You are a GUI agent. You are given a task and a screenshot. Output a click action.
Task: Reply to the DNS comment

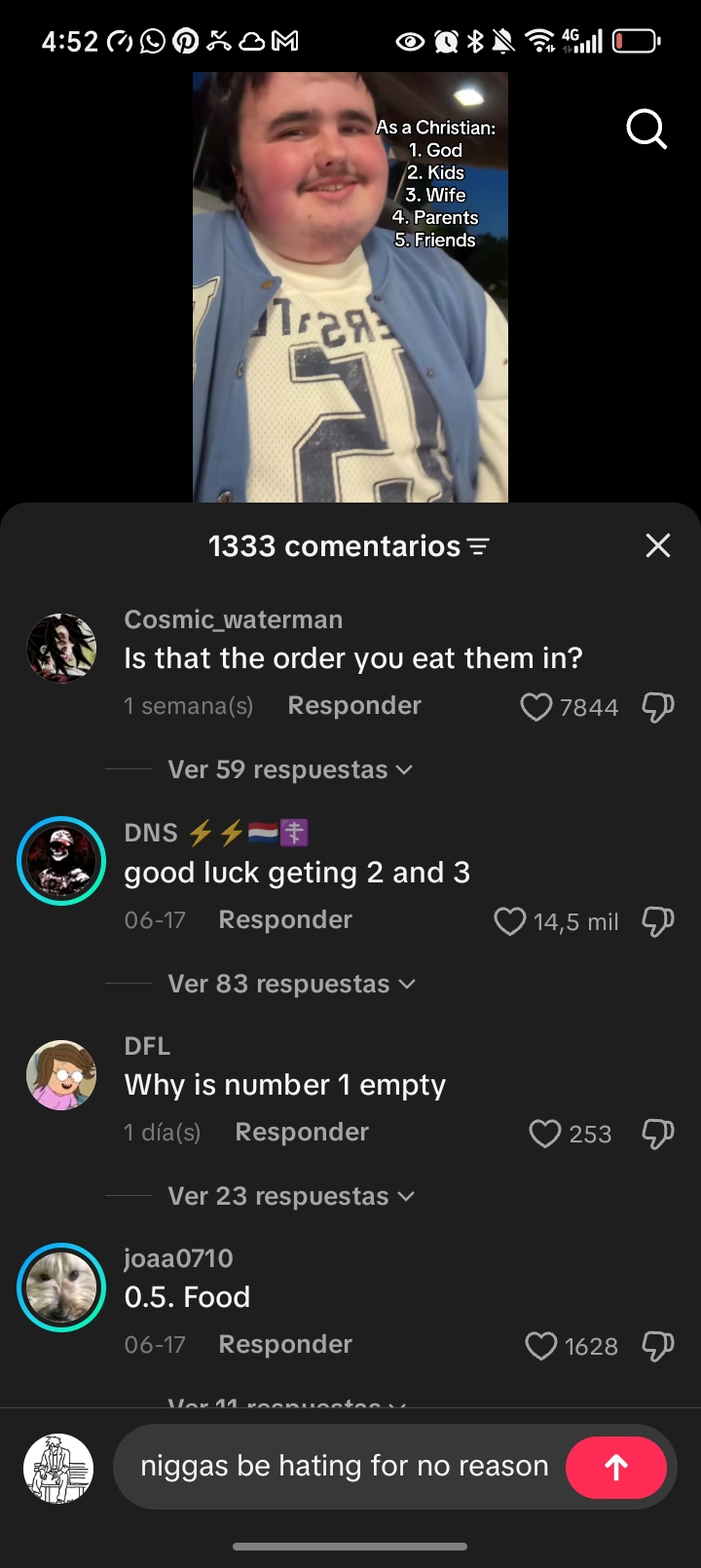point(285,920)
